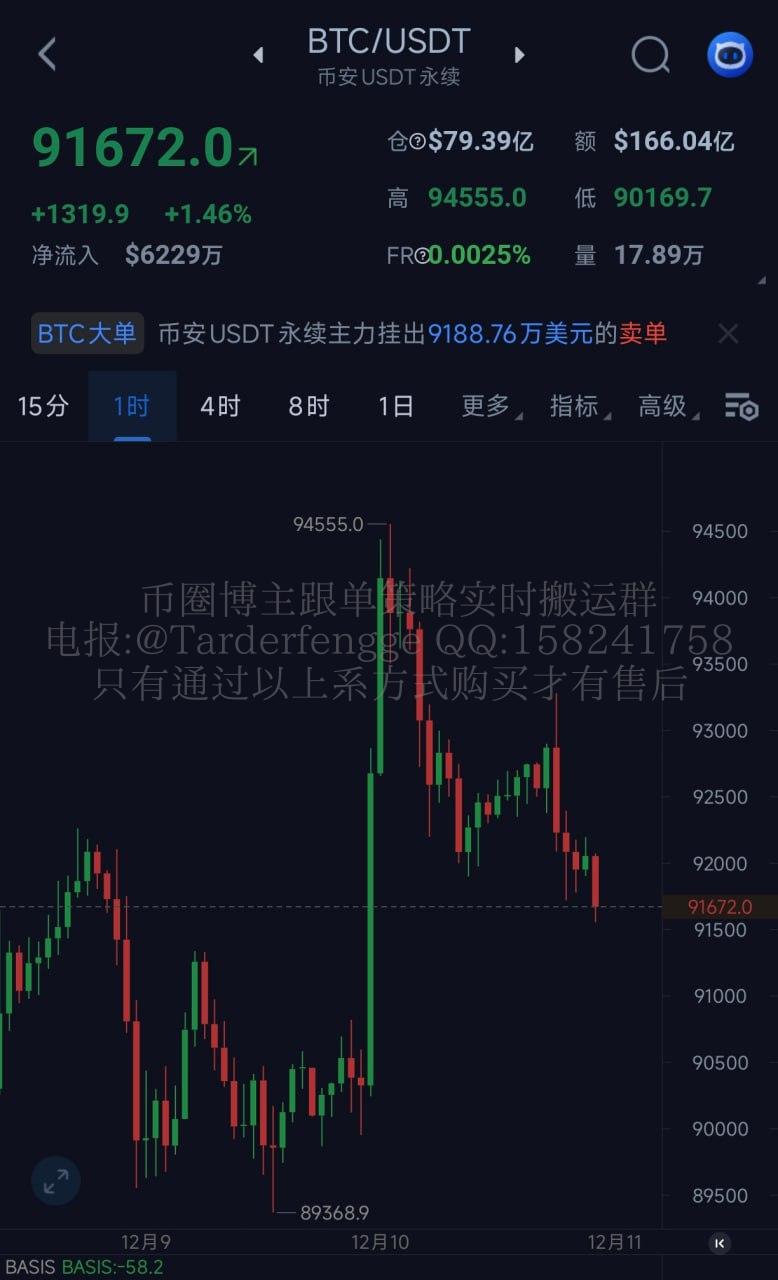
Task: Open the robot assistant avatar
Action: [730, 54]
